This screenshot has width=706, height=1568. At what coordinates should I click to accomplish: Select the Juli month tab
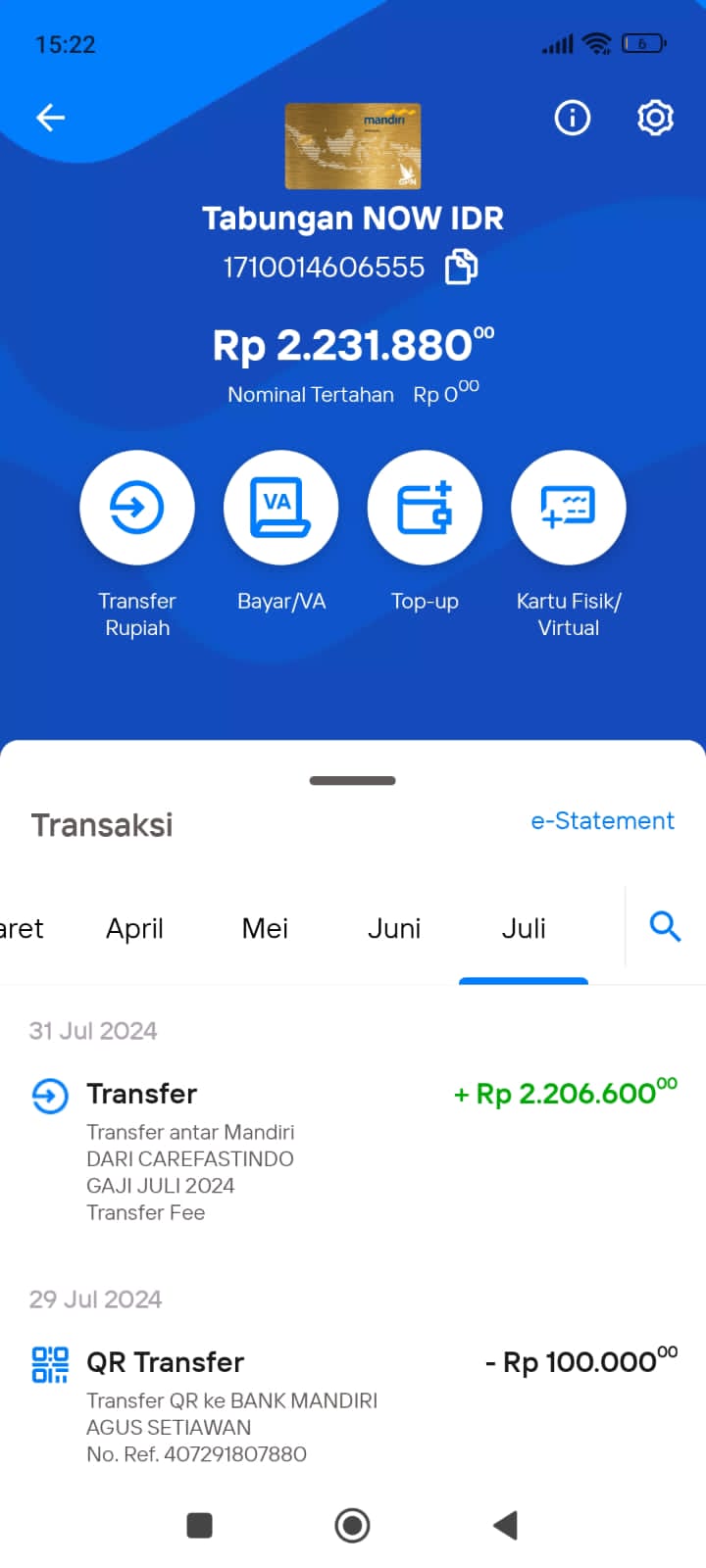(524, 928)
